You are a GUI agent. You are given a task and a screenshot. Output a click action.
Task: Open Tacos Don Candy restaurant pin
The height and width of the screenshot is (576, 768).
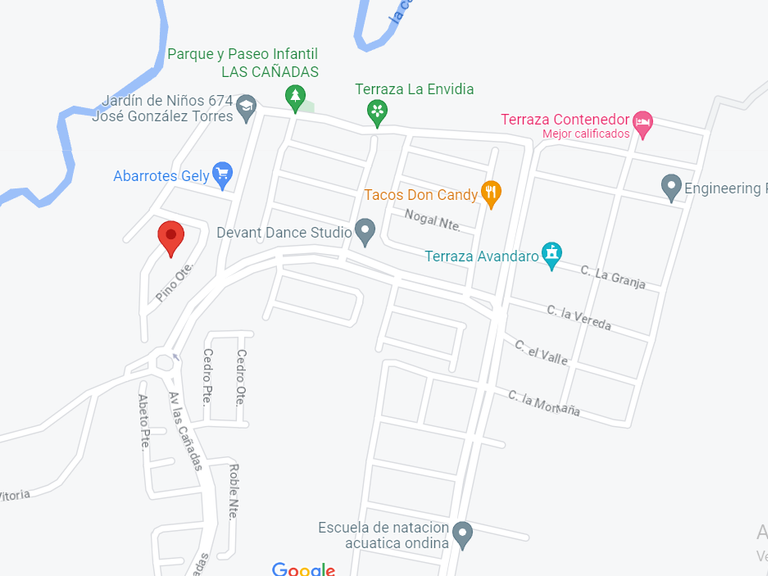[491, 194]
